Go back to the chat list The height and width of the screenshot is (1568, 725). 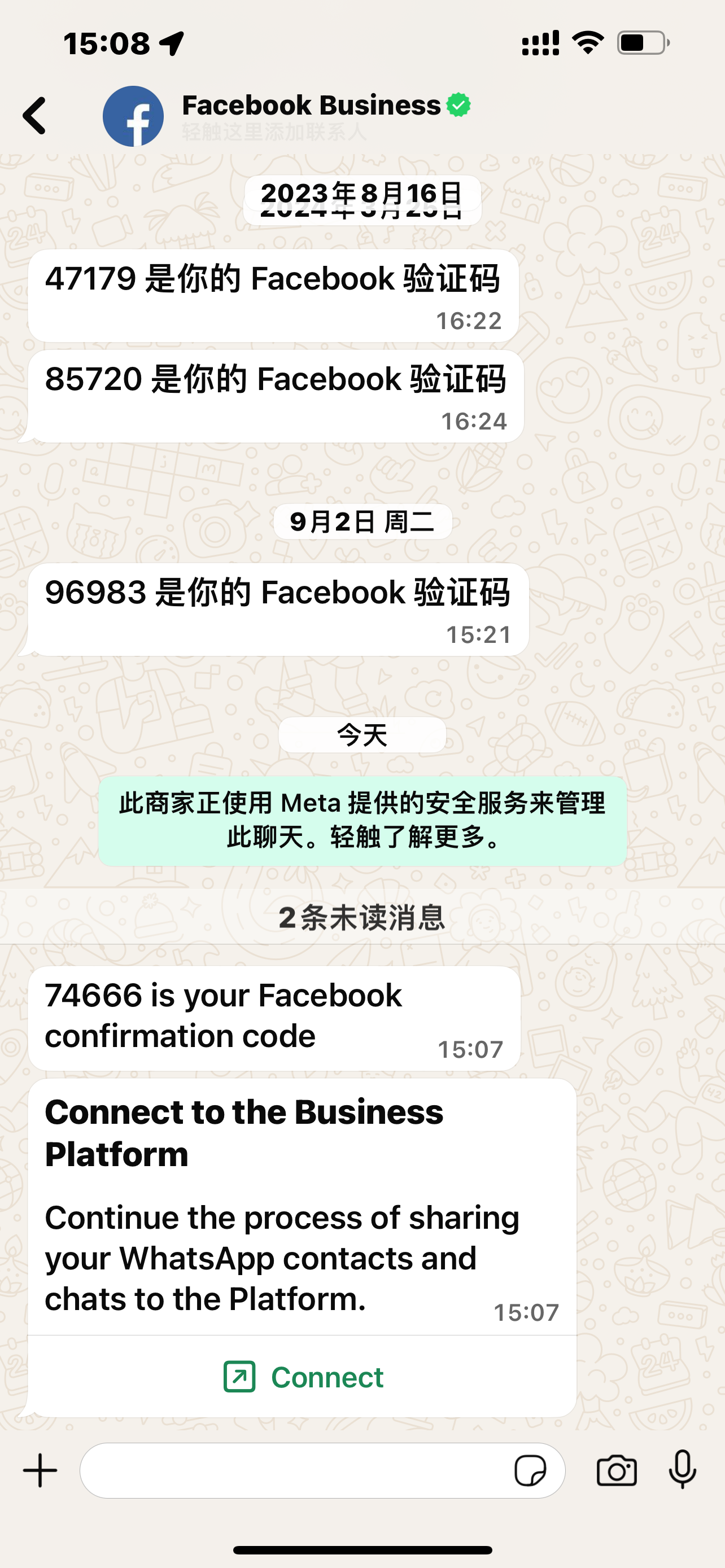click(34, 115)
